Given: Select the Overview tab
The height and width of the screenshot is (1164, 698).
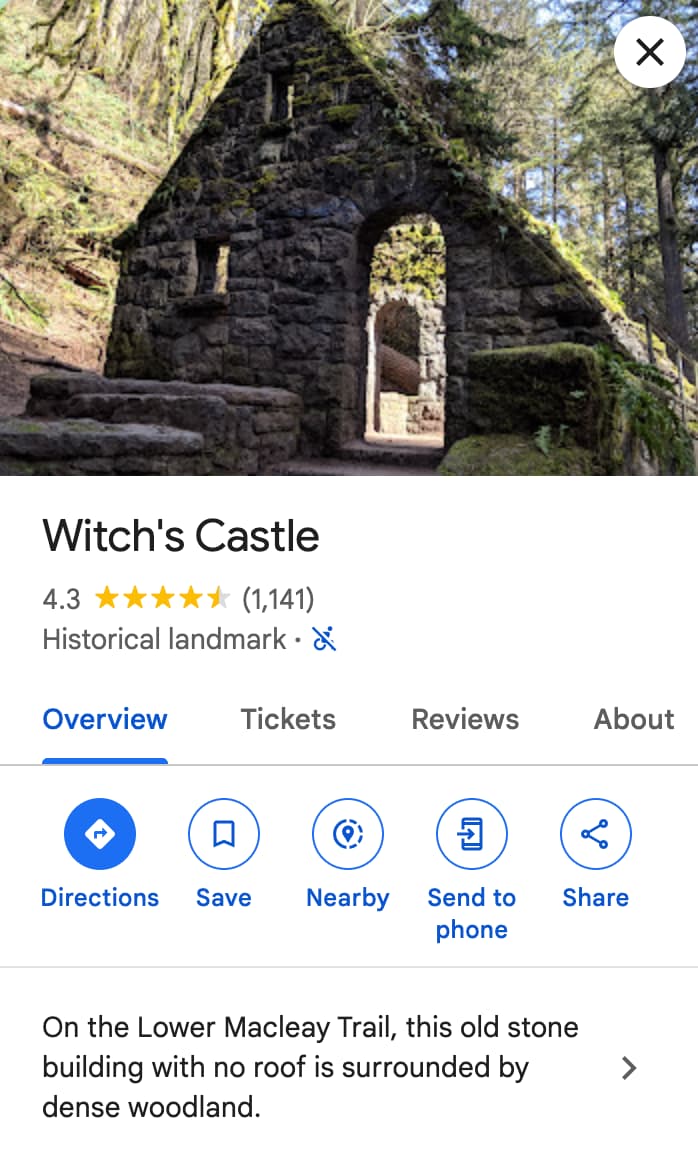Looking at the screenshot, I should 105,719.
